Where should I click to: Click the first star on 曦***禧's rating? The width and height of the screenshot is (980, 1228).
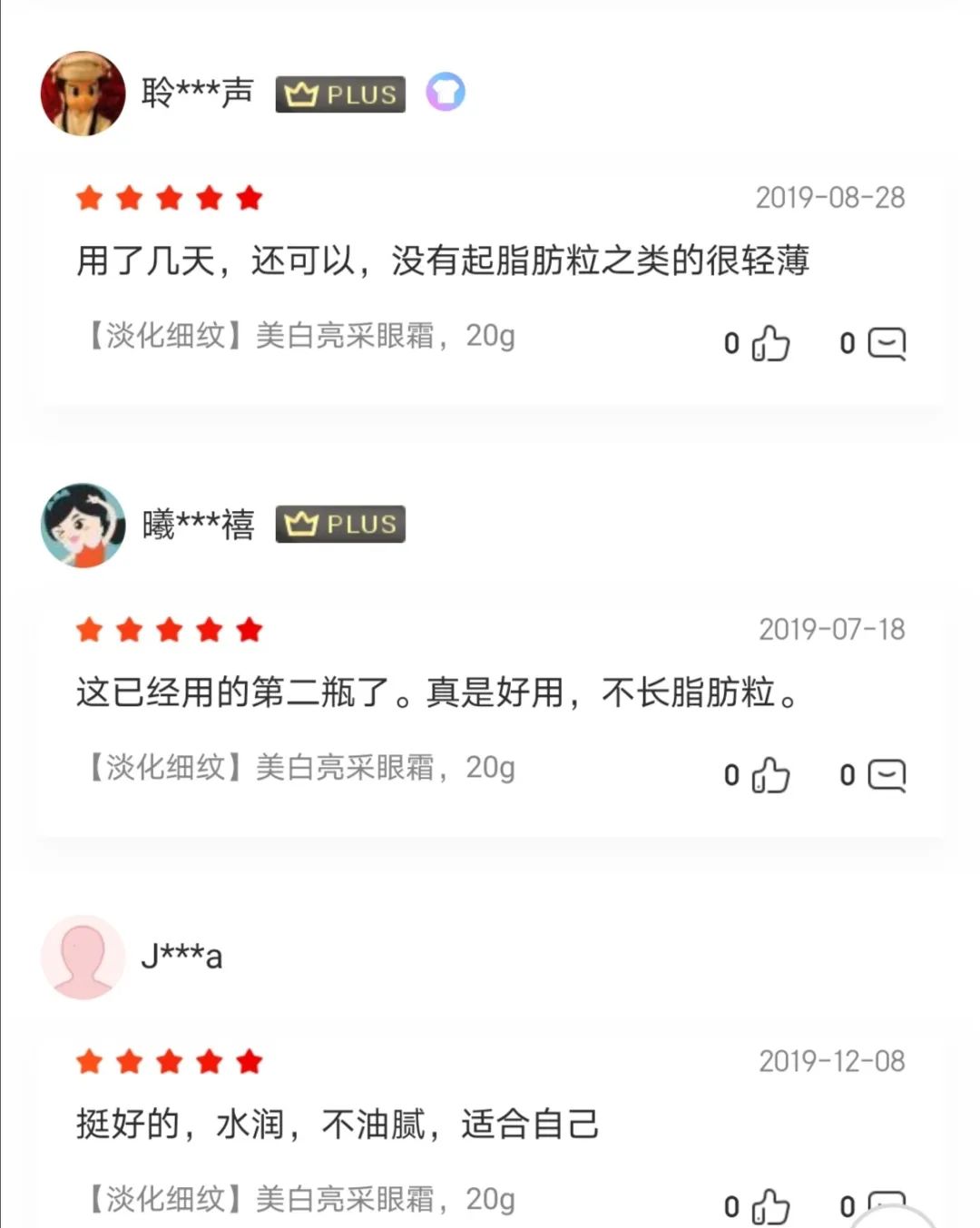(x=88, y=628)
